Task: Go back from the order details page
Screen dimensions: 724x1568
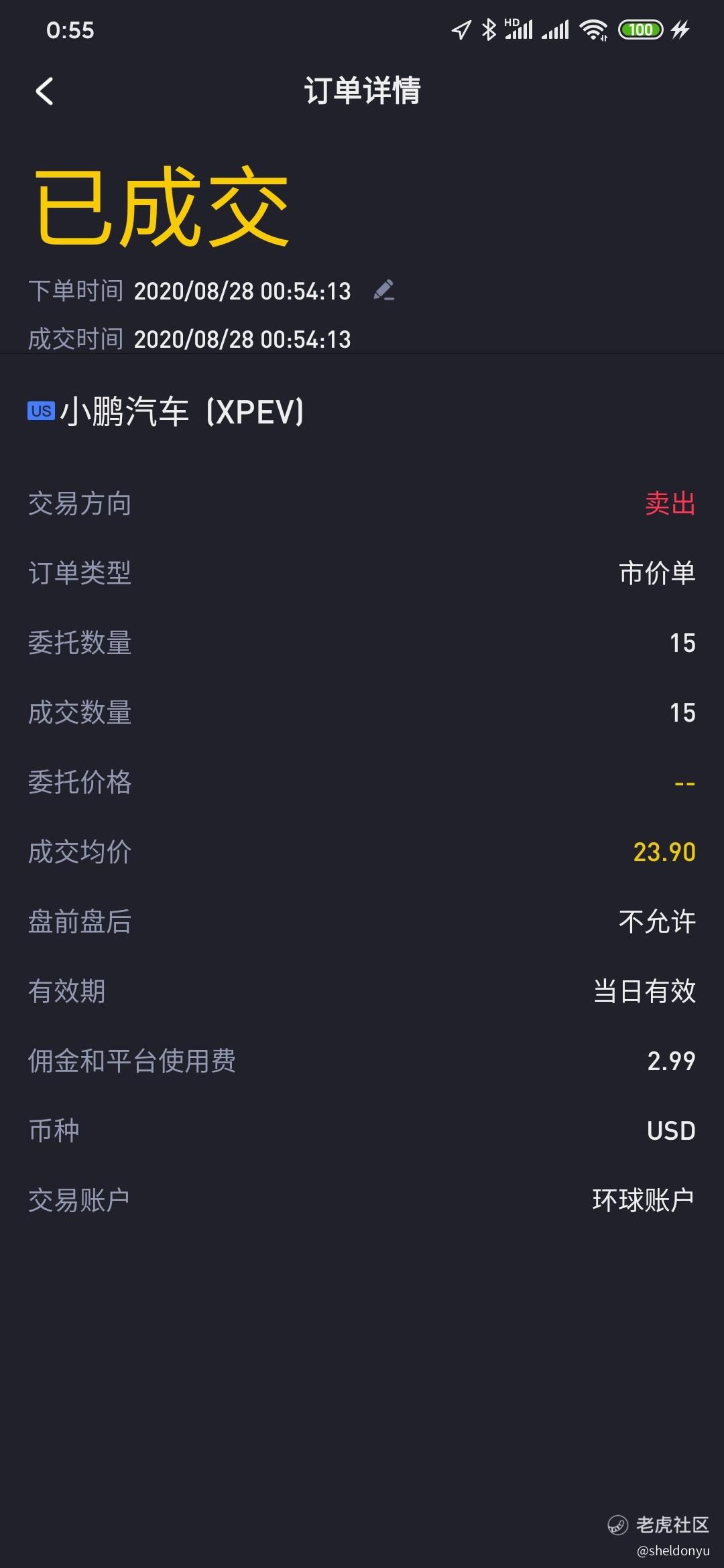Action: [x=44, y=91]
